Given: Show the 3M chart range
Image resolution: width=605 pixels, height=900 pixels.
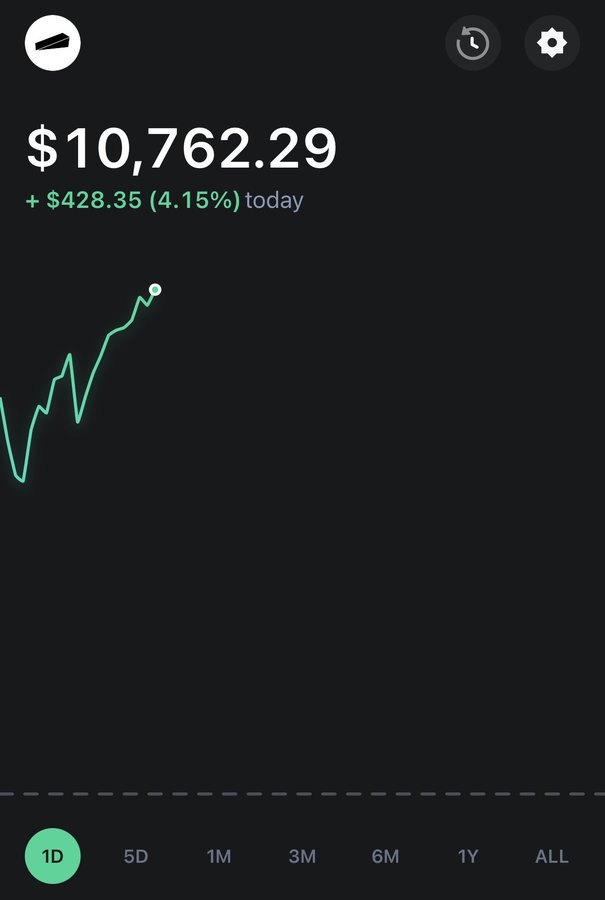Looking at the screenshot, I should click(302, 856).
